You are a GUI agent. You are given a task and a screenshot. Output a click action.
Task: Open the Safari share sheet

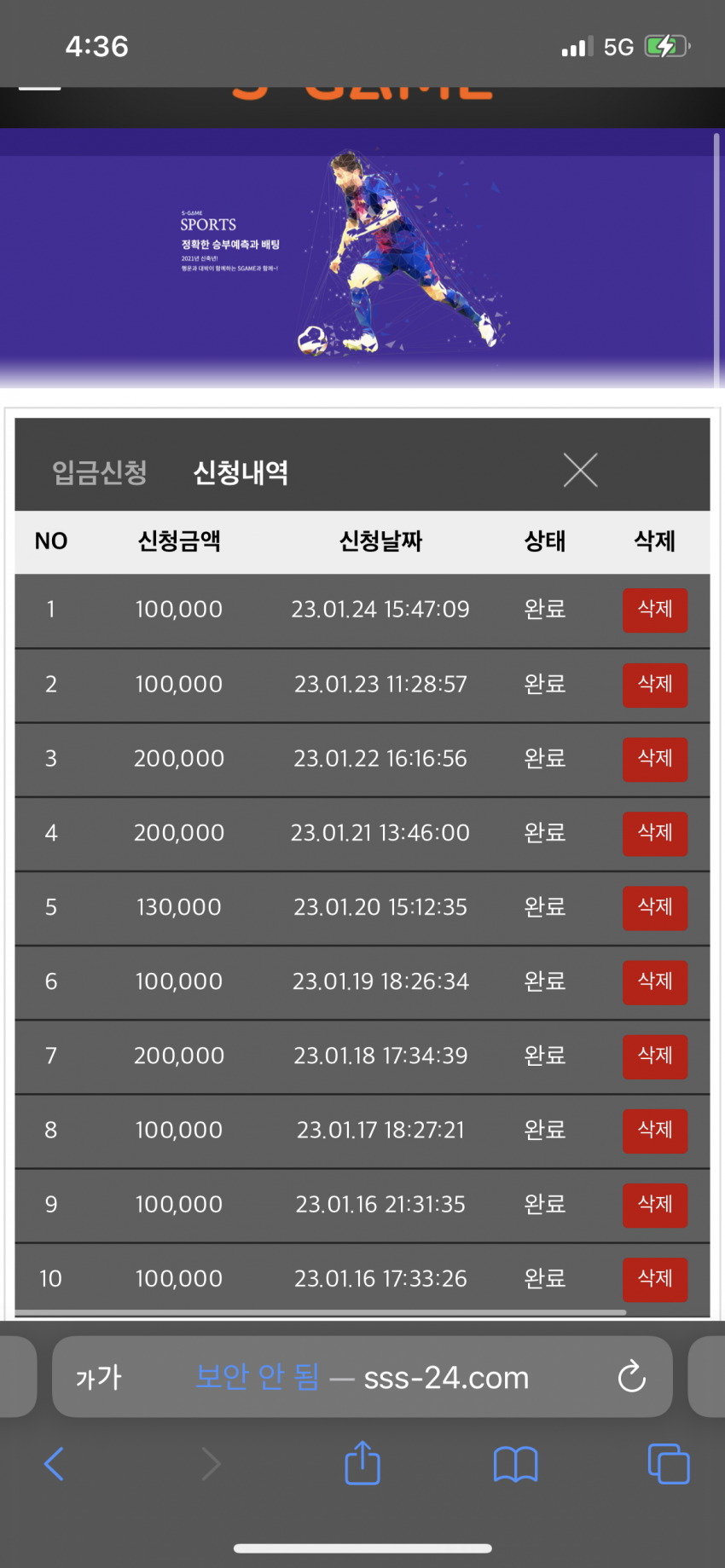362,1463
